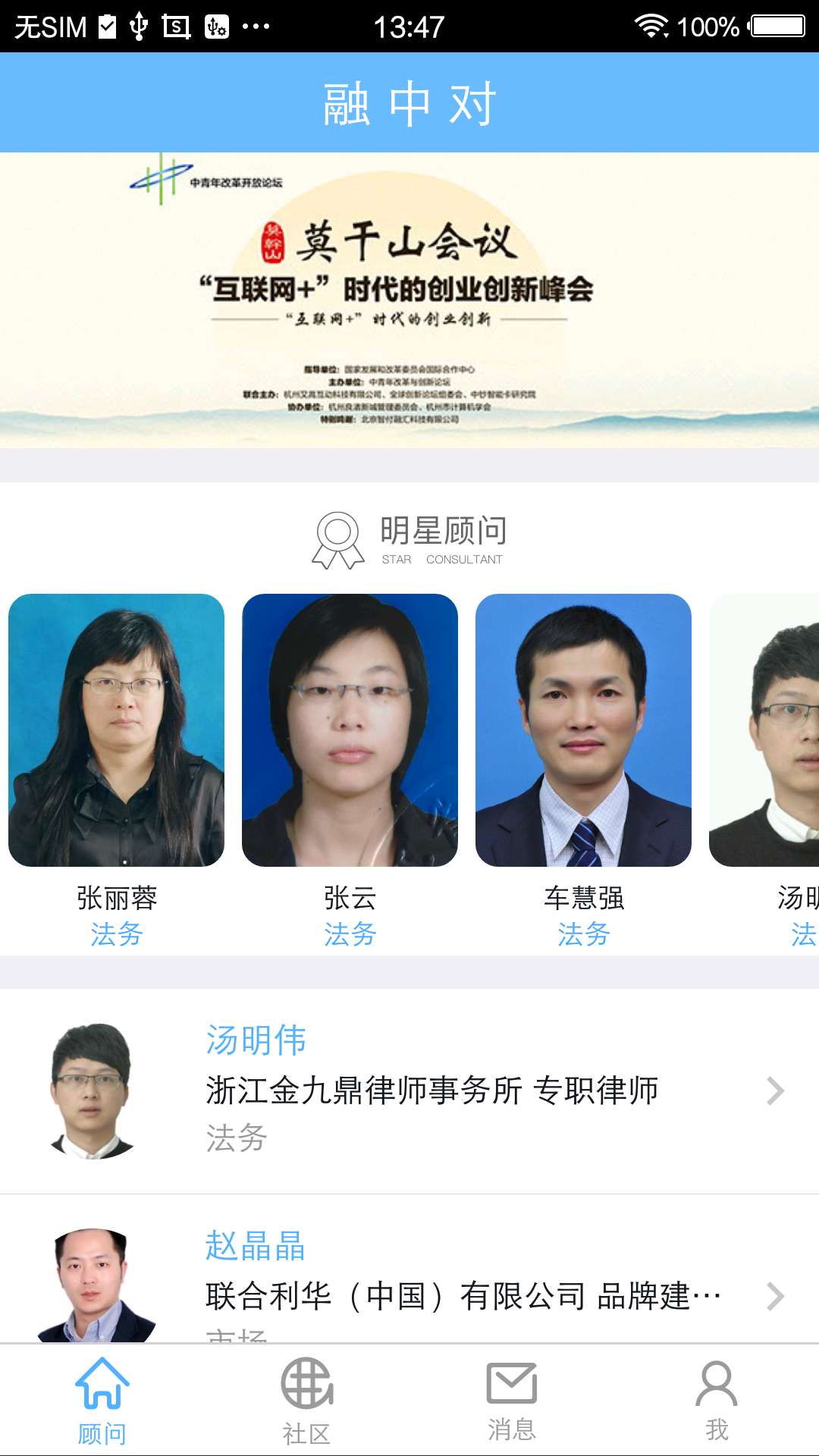Open 赵晶晶 consultant list row
Viewport: 819px width, 1456px height.
pyautogui.click(x=409, y=1282)
